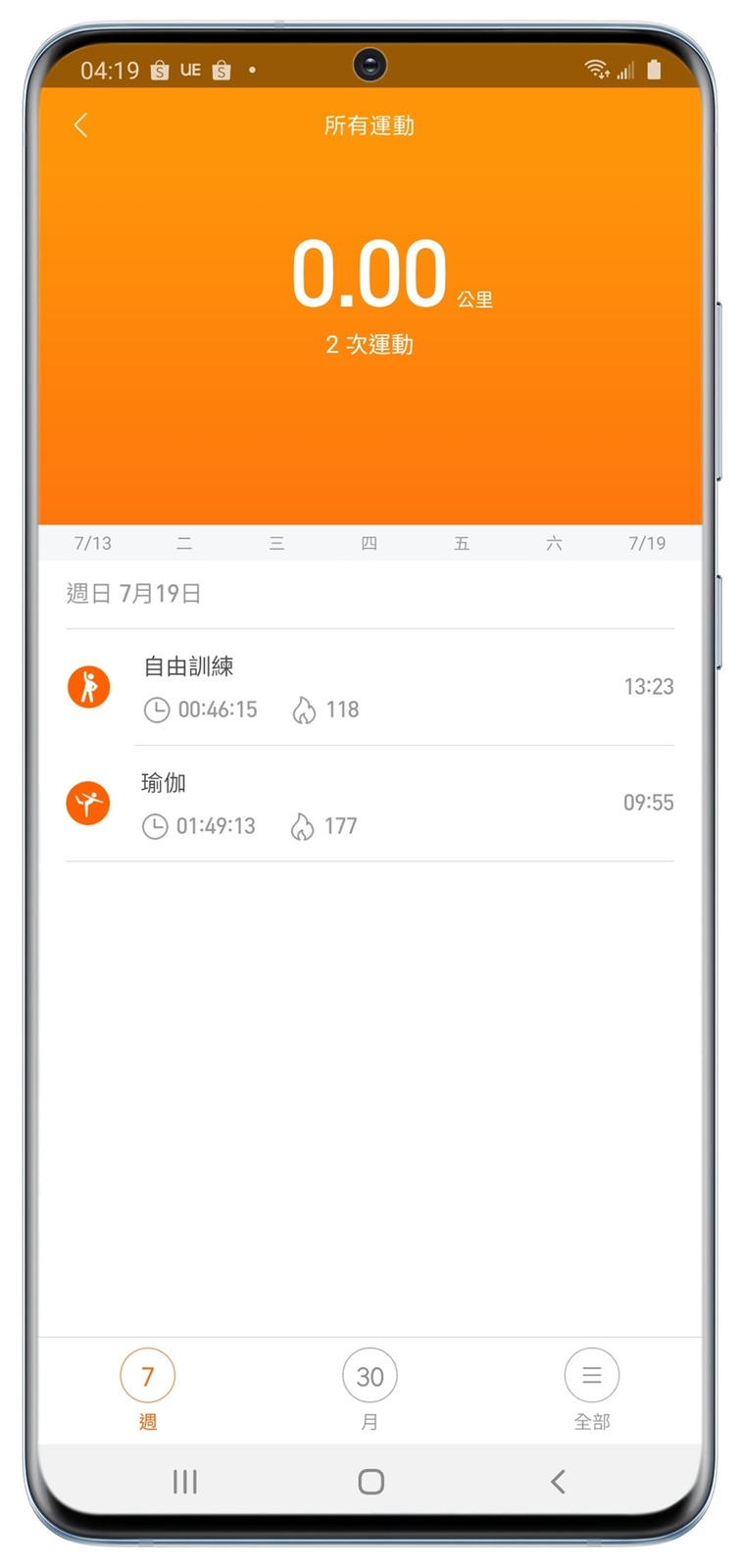741x1568 pixels.
Task: Open the system recent apps button
Action: coord(184,1481)
